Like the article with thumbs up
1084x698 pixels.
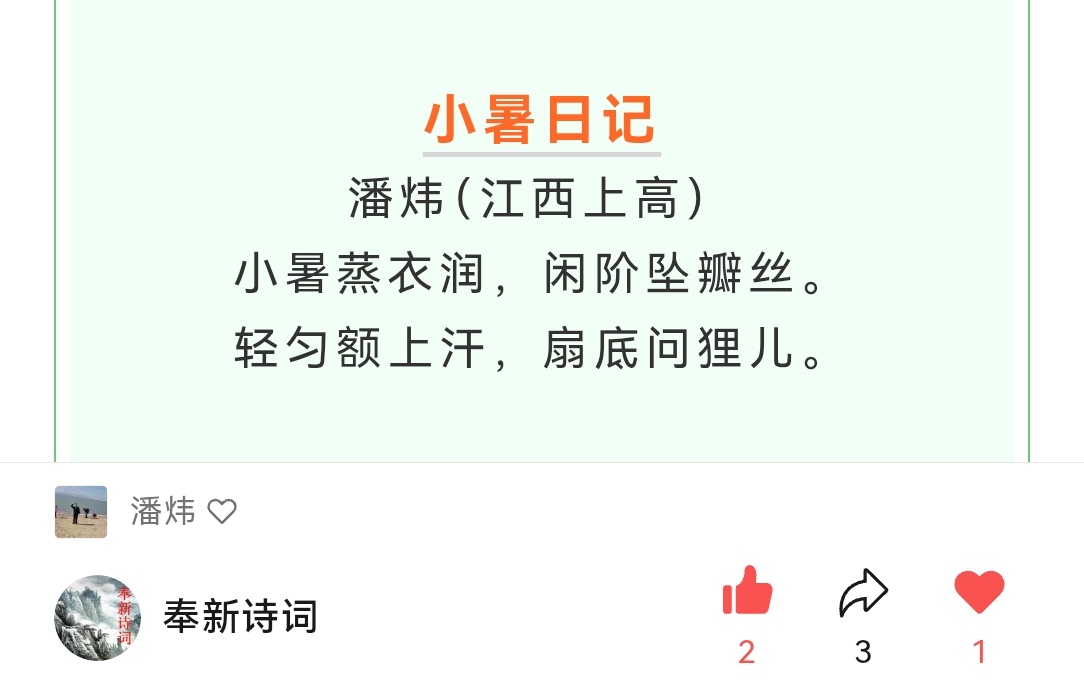coord(747,593)
